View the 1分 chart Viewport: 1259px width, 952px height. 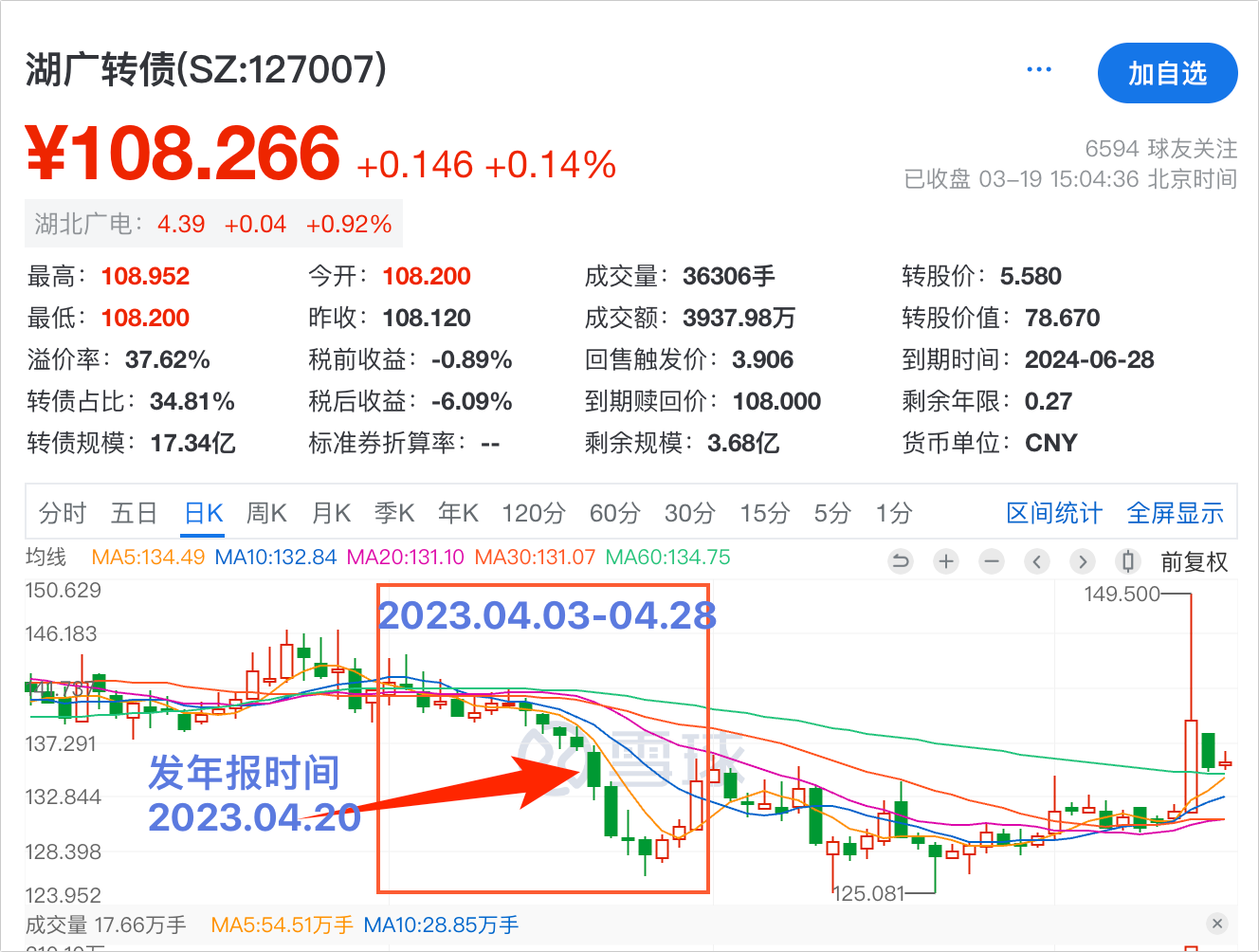pyautogui.click(x=893, y=513)
